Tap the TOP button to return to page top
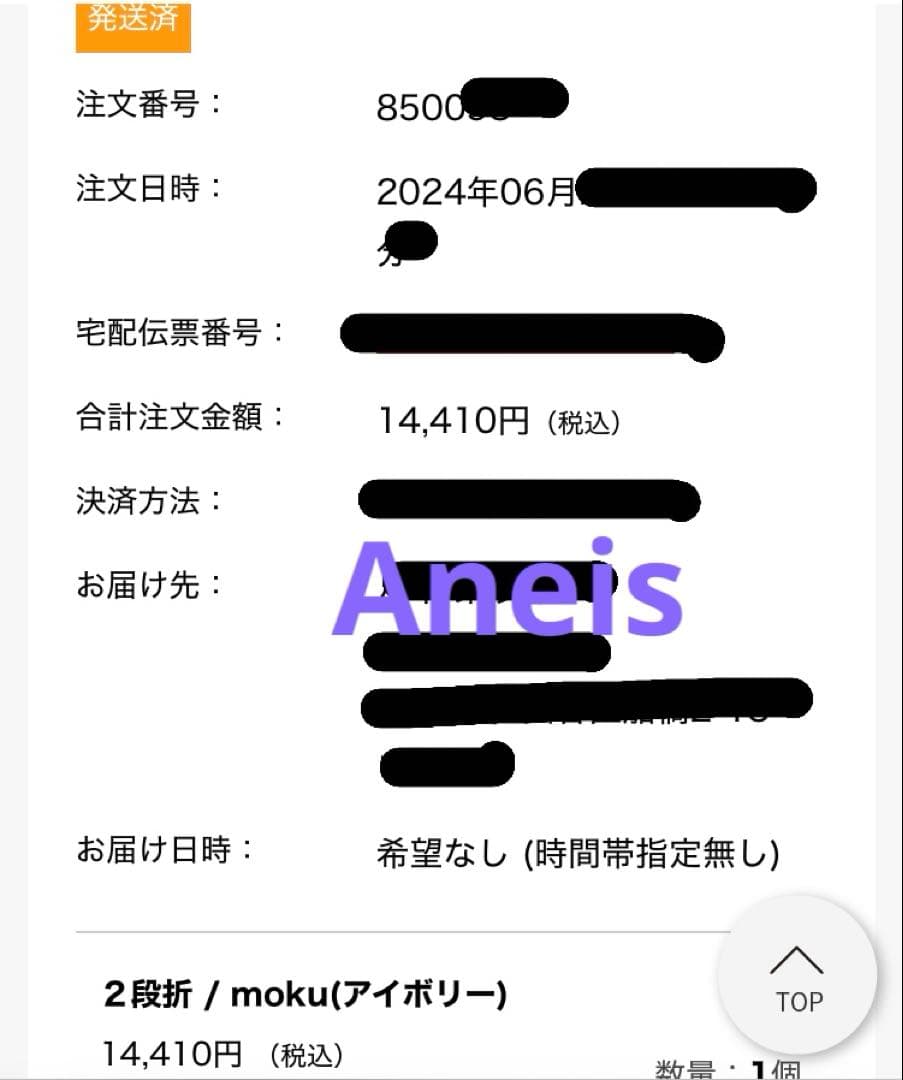 pyautogui.click(x=797, y=976)
